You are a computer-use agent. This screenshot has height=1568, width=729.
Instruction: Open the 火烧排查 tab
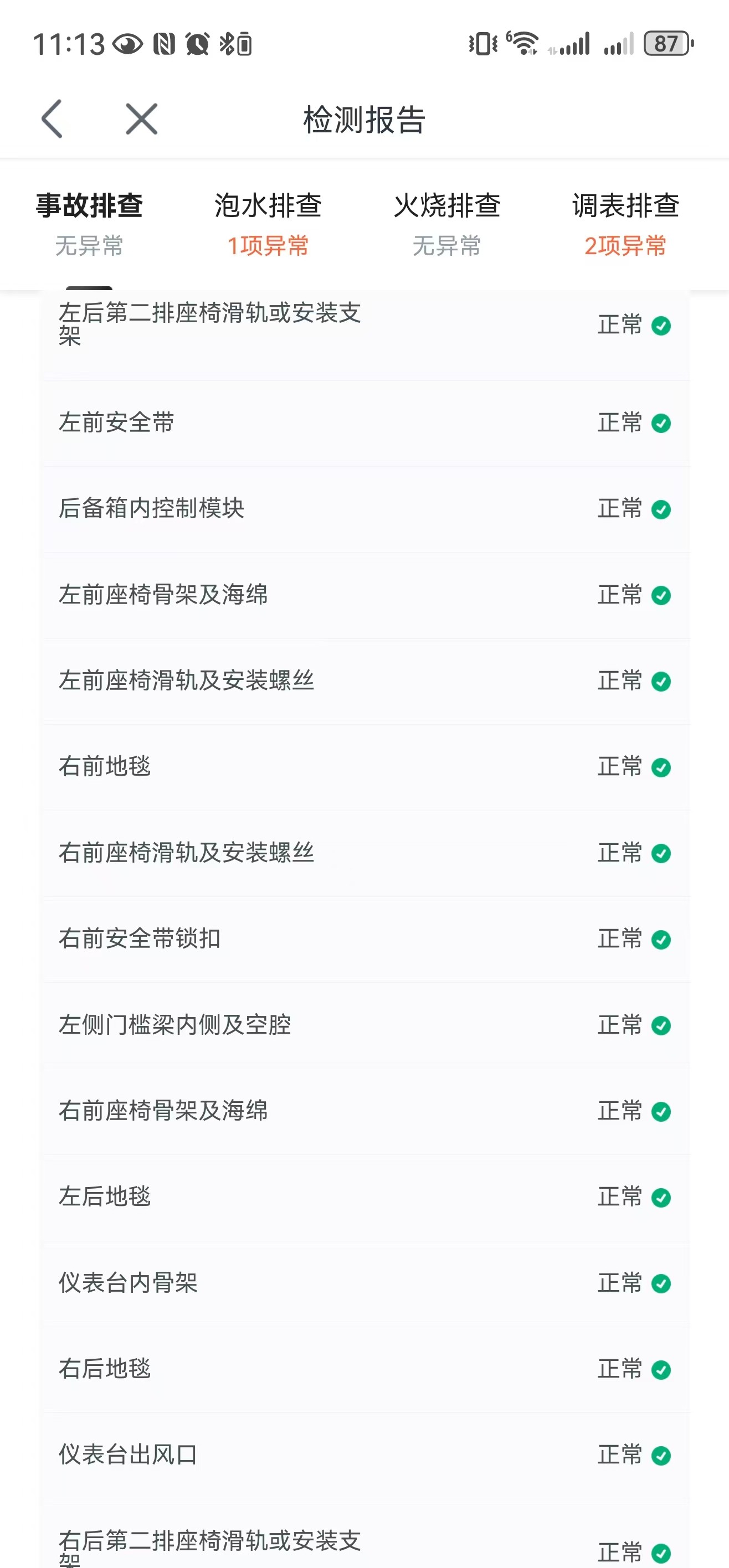point(447,223)
